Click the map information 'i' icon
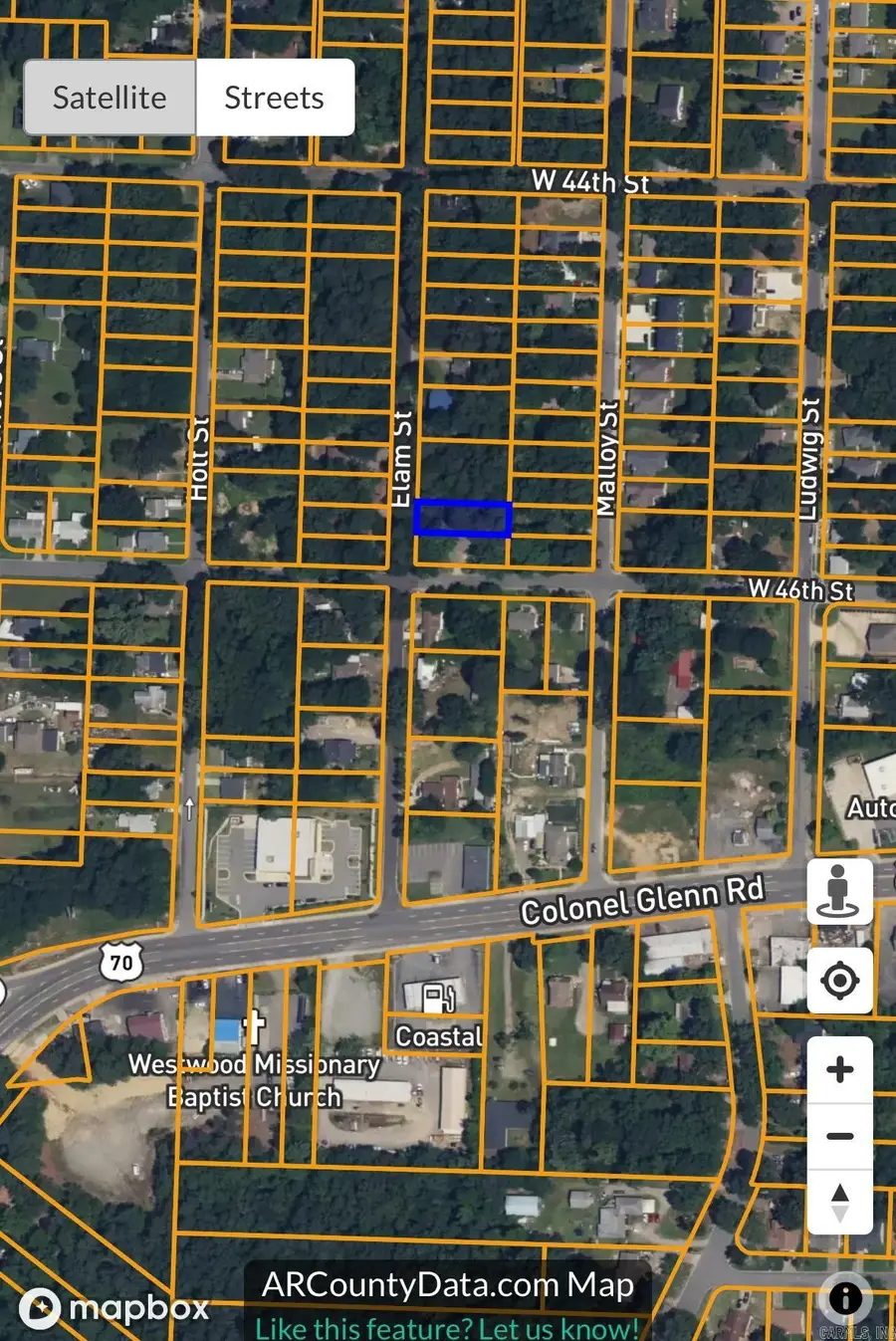The image size is (896, 1341). point(845,1298)
